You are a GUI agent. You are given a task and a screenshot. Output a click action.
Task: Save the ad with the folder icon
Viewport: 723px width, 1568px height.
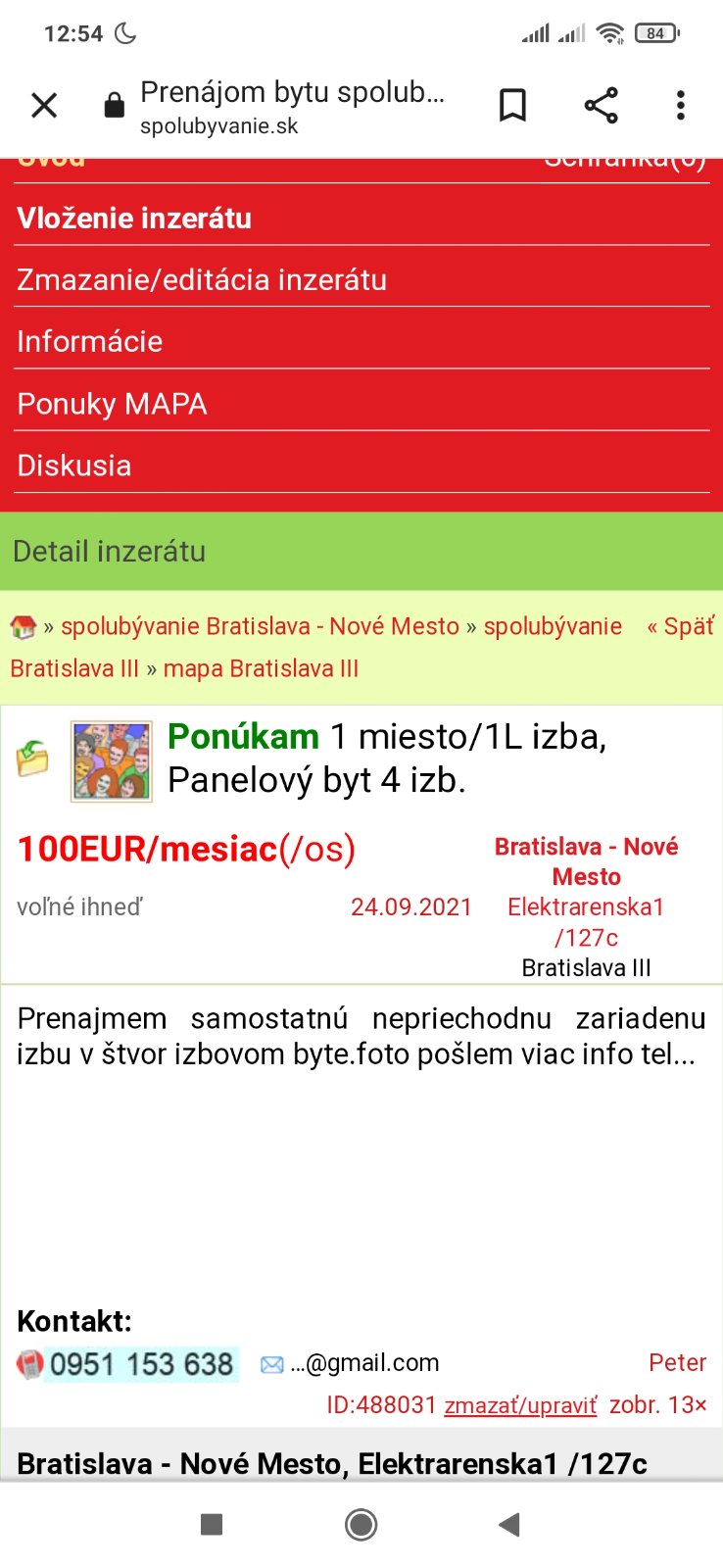click(32, 759)
